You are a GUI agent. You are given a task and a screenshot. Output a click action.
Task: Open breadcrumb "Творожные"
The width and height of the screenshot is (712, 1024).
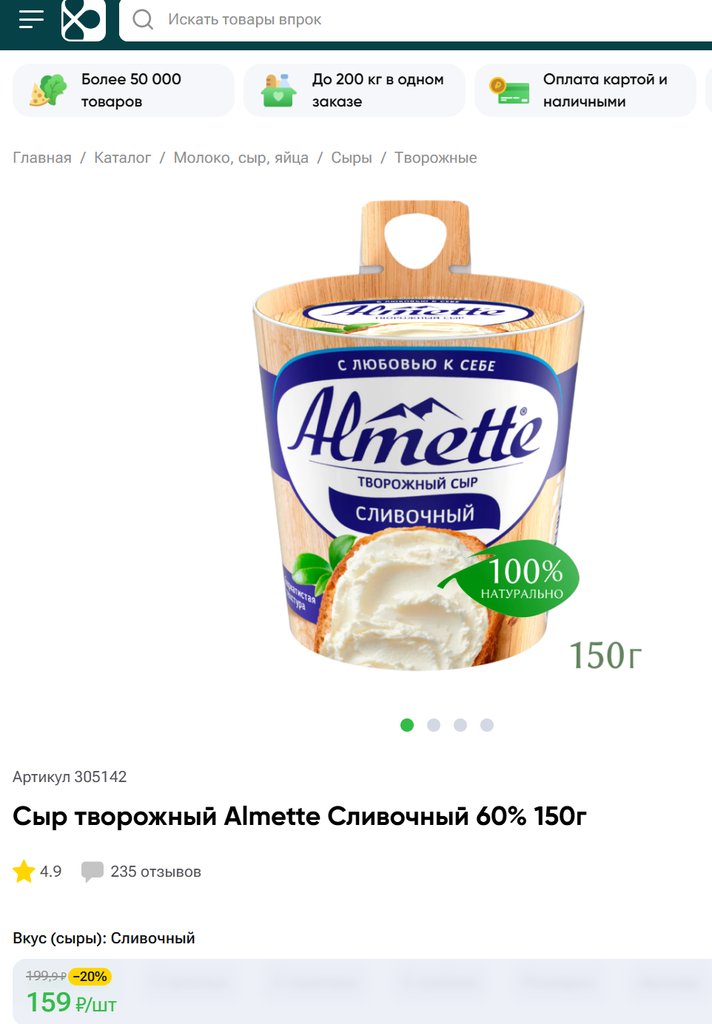[x=435, y=158]
